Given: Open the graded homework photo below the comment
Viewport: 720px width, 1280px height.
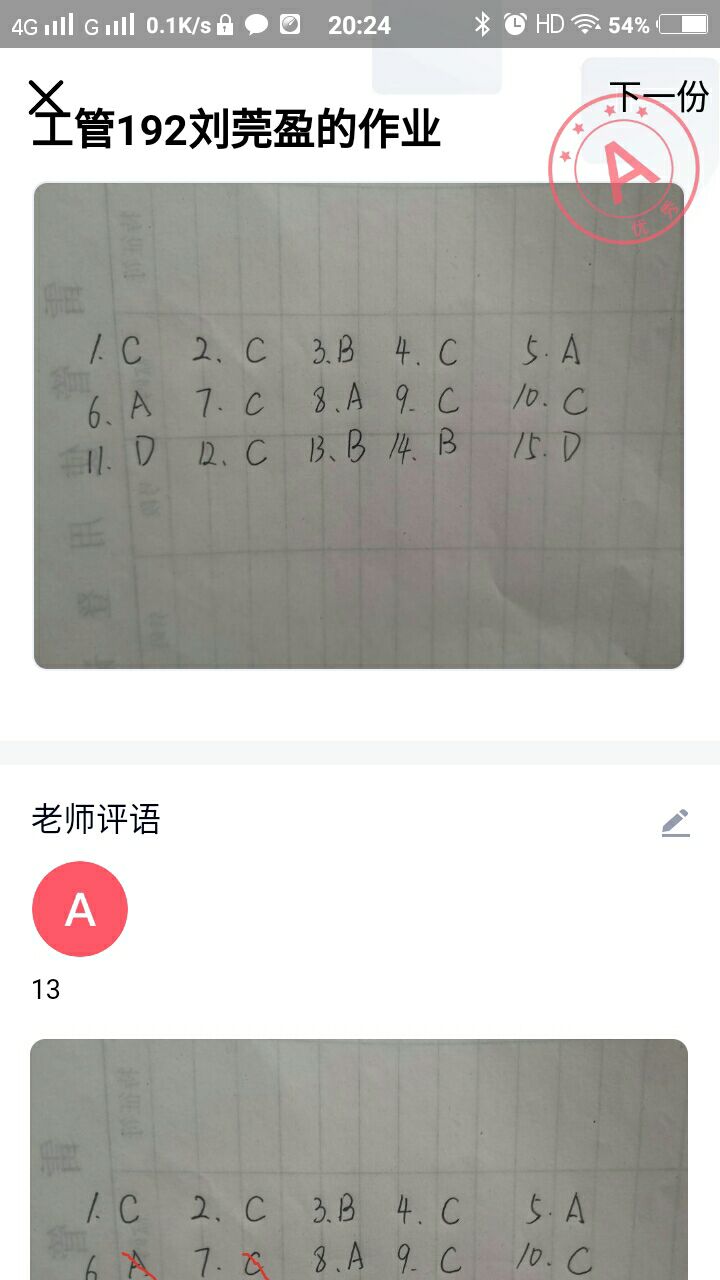Looking at the screenshot, I should [359, 1160].
